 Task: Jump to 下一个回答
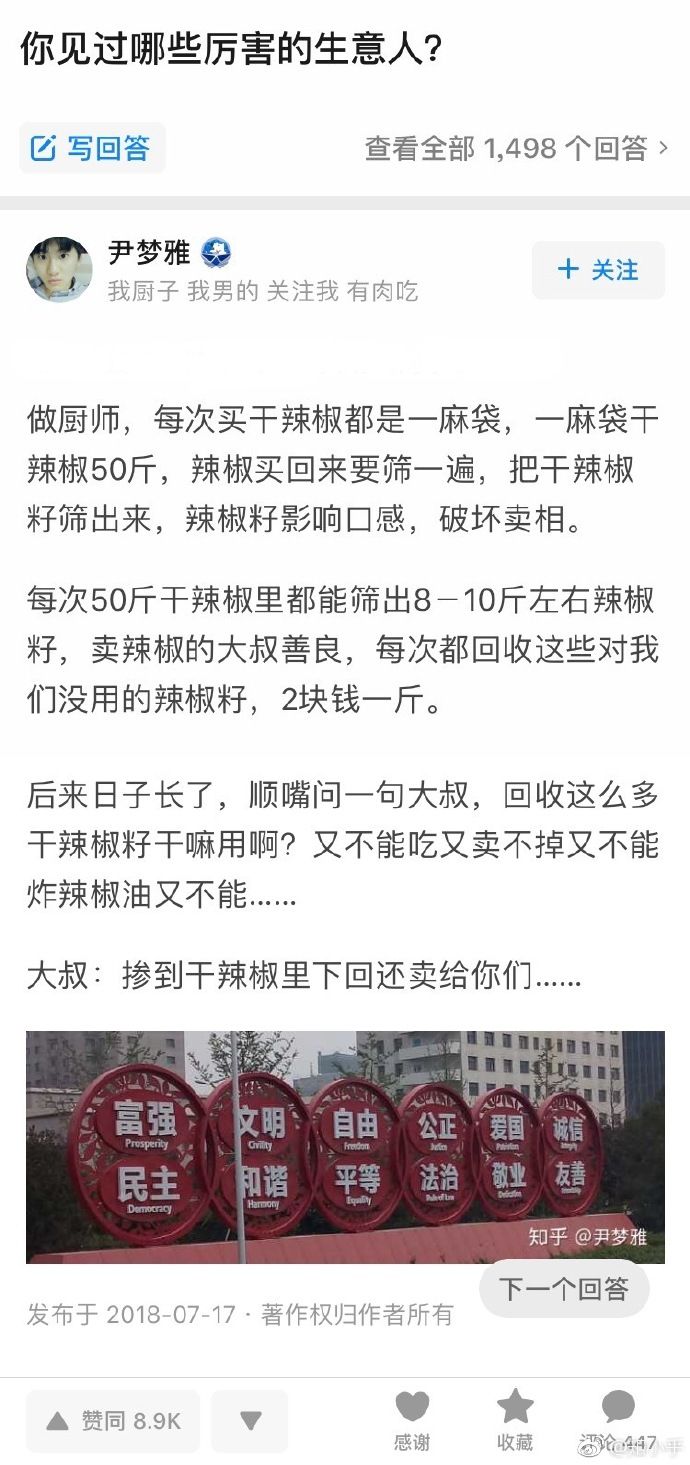(564, 1289)
